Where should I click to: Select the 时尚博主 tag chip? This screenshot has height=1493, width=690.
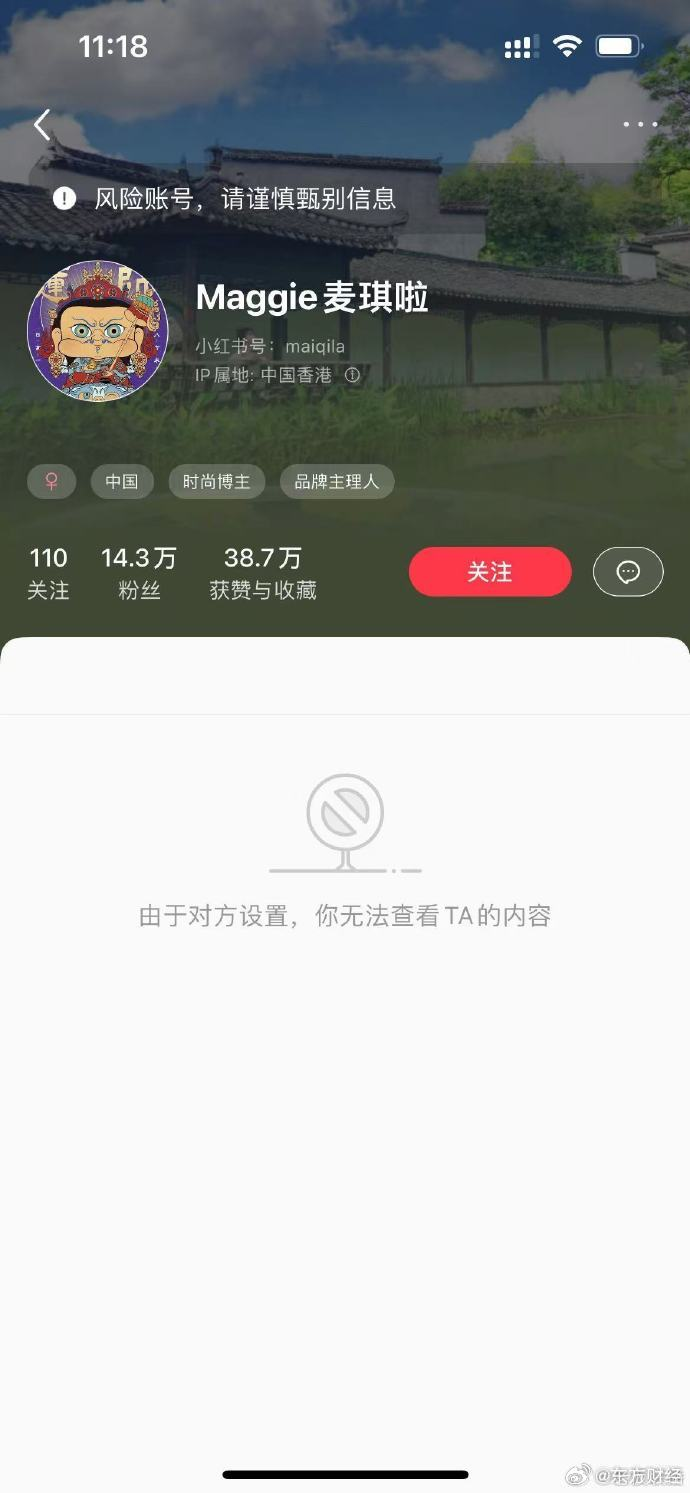216,482
